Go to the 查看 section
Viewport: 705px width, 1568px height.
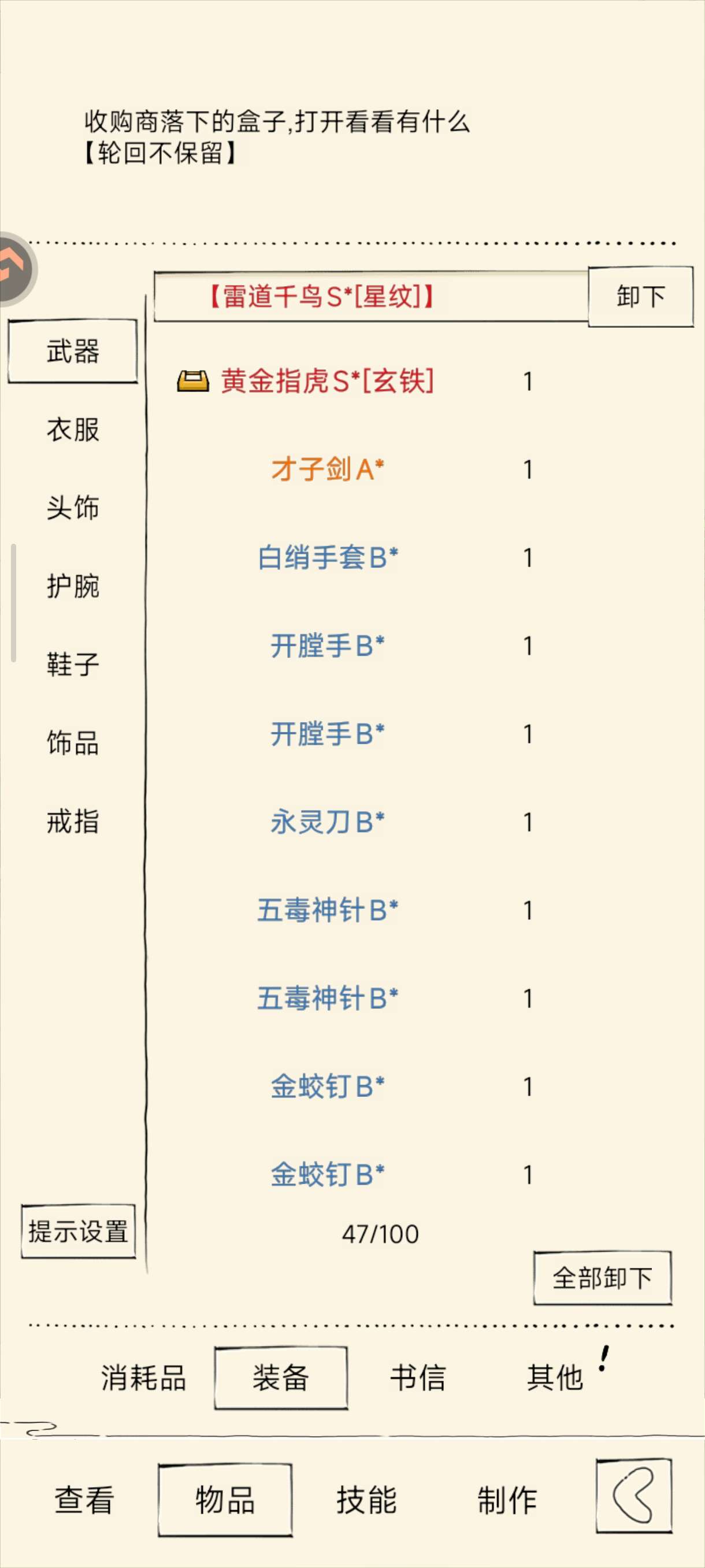point(84,1500)
